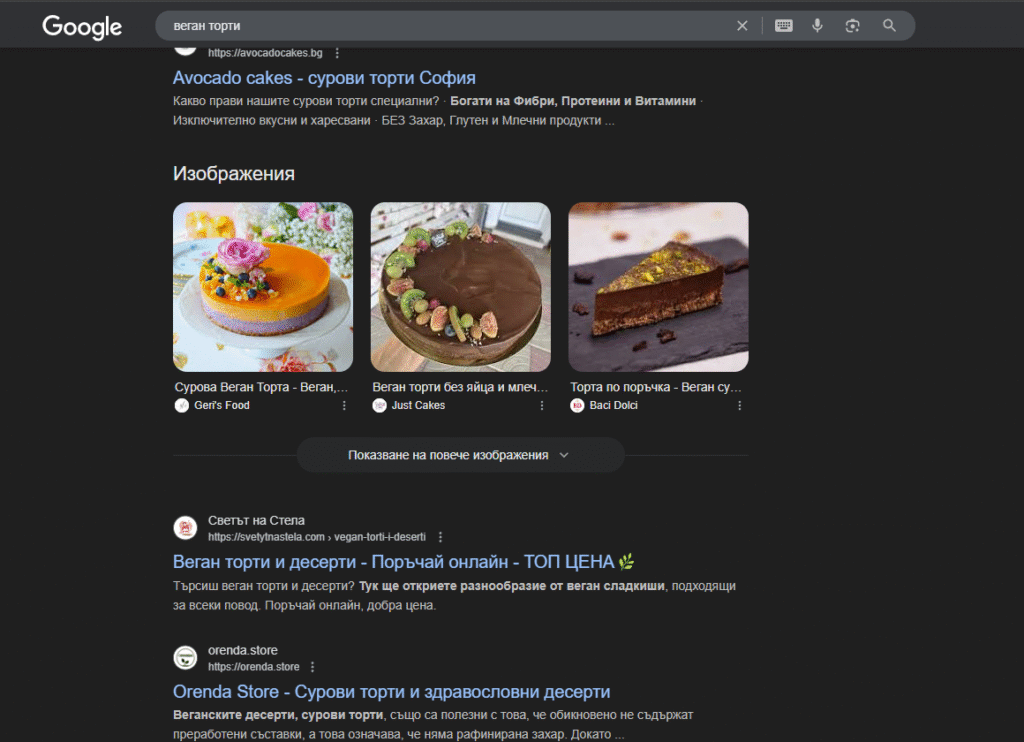This screenshot has width=1024, height=742.
Task: Open Just Cakes chocolate cake image
Action: click(x=460, y=287)
